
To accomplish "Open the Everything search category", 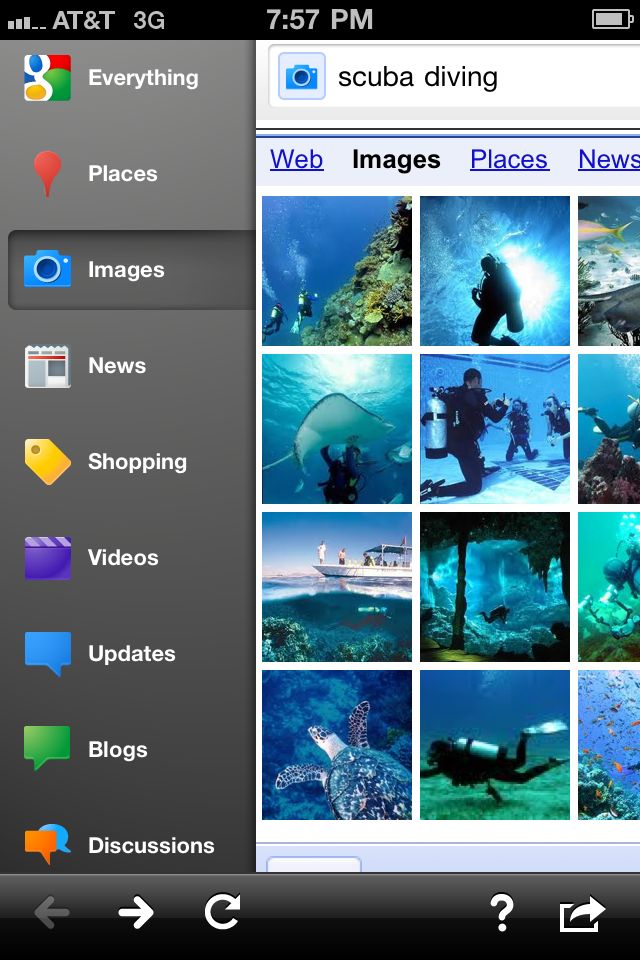I will (128, 78).
